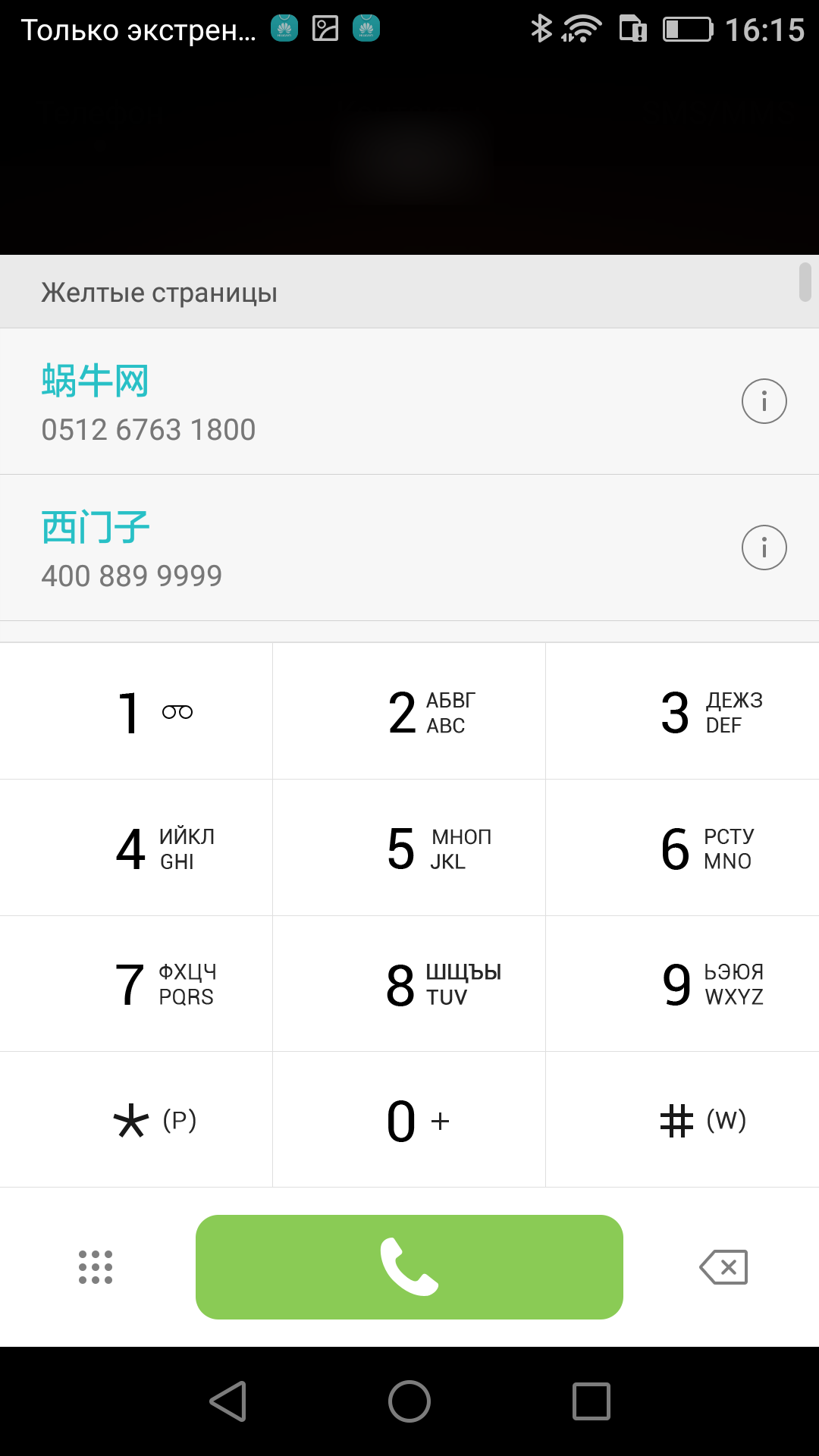Viewport: 819px width, 1456px height.
Task: Enter digit 9 on the dialpad
Action: pos(682,984)
